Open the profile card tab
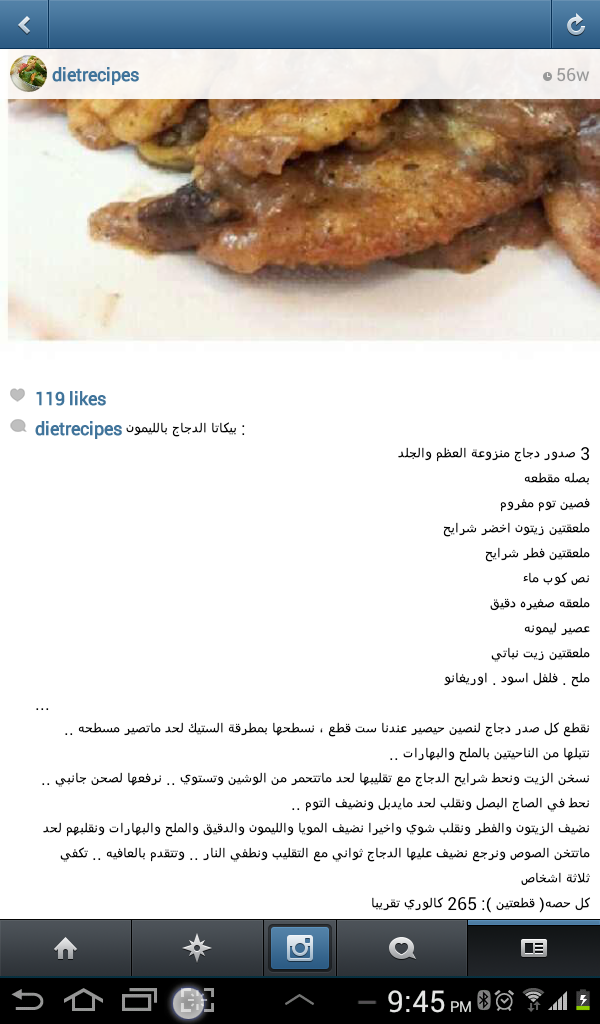 point(534,949)
